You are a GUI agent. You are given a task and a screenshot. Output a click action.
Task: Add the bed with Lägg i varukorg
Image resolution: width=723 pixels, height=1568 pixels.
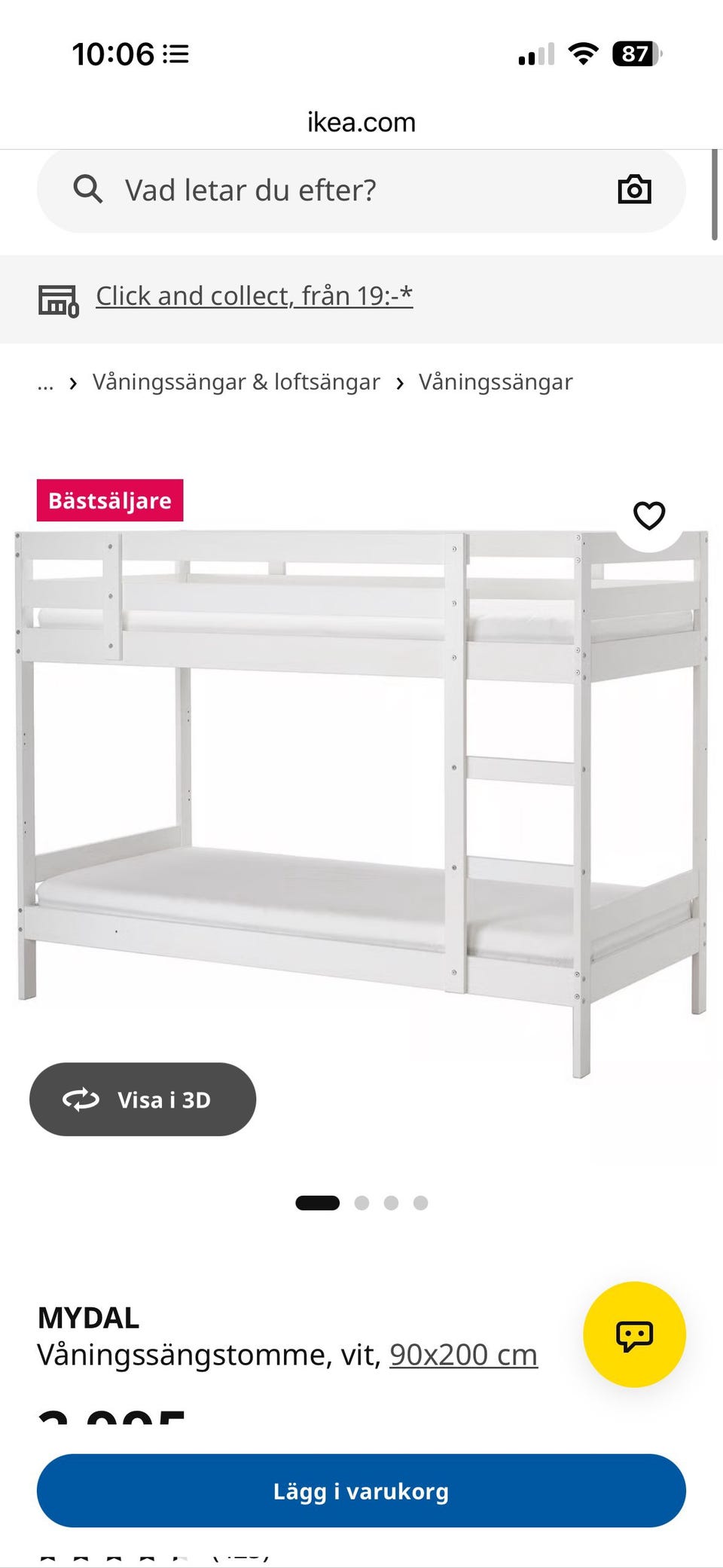click(x=361, y=1490)
